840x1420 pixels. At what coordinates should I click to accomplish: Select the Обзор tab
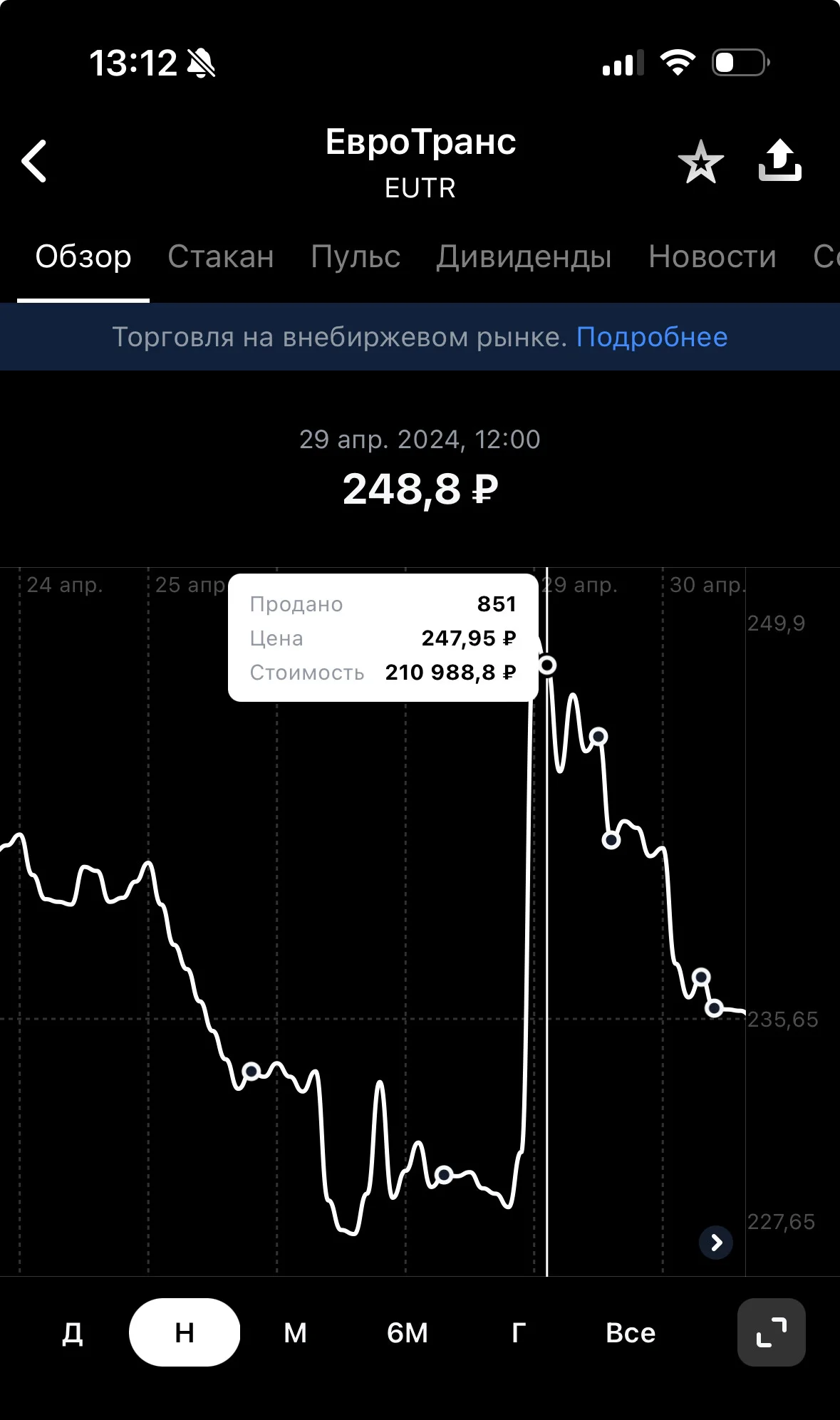tap(83, 257)
